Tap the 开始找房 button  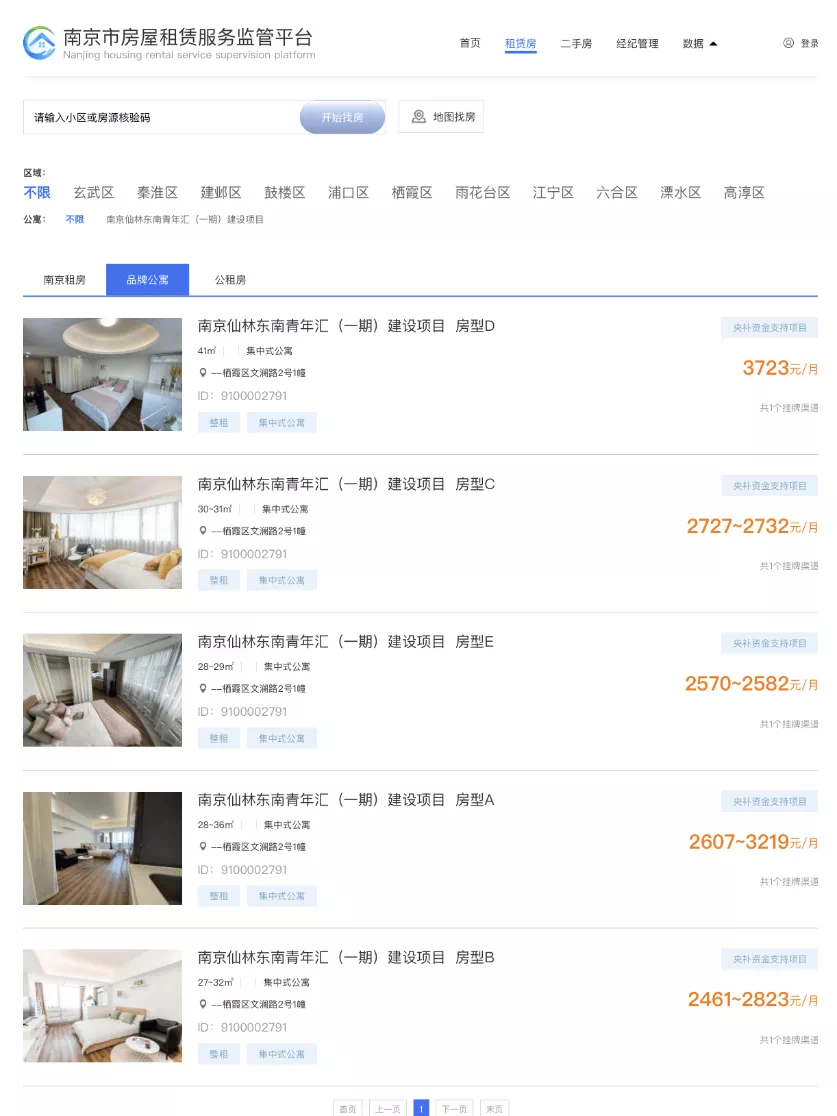click(342, 117)
